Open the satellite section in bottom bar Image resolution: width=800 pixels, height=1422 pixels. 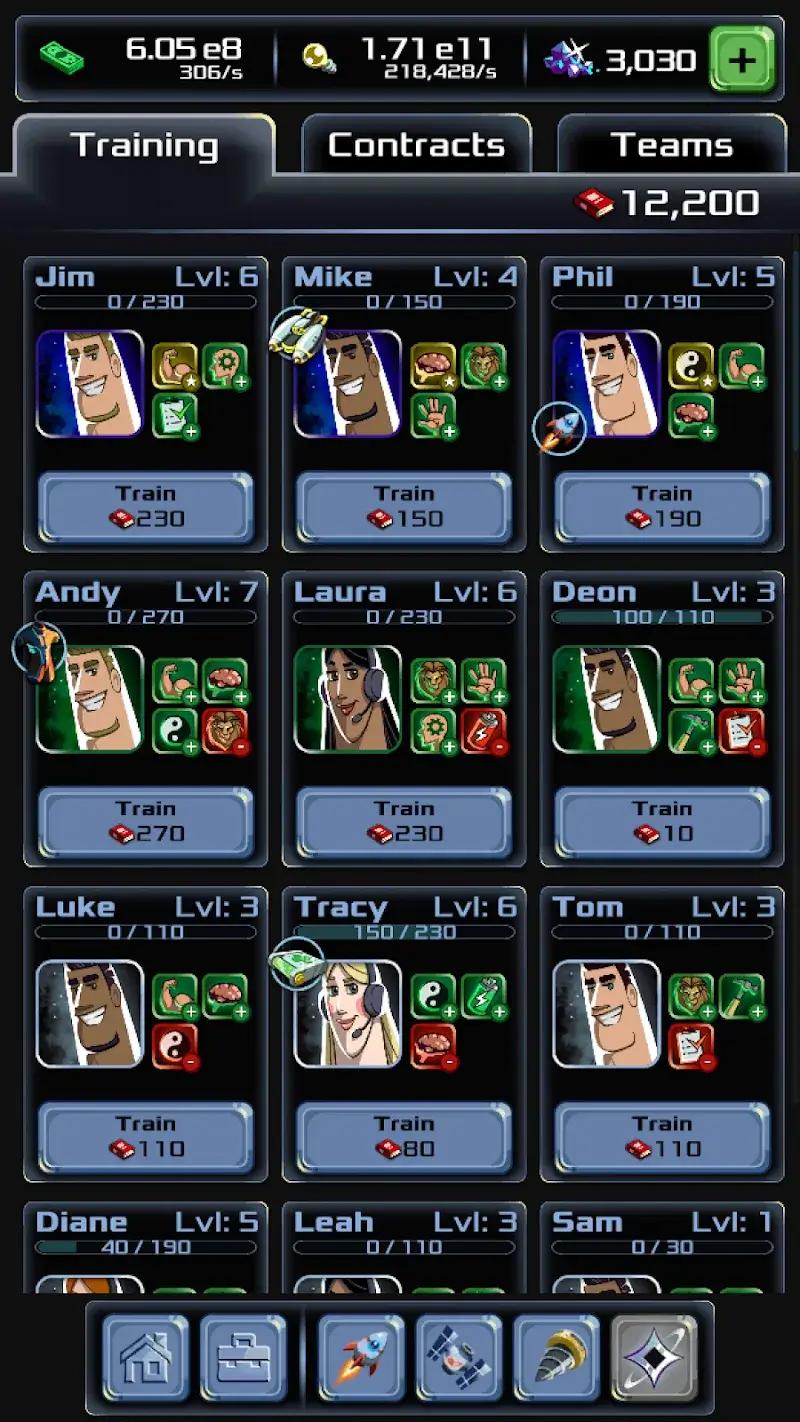459,1357
